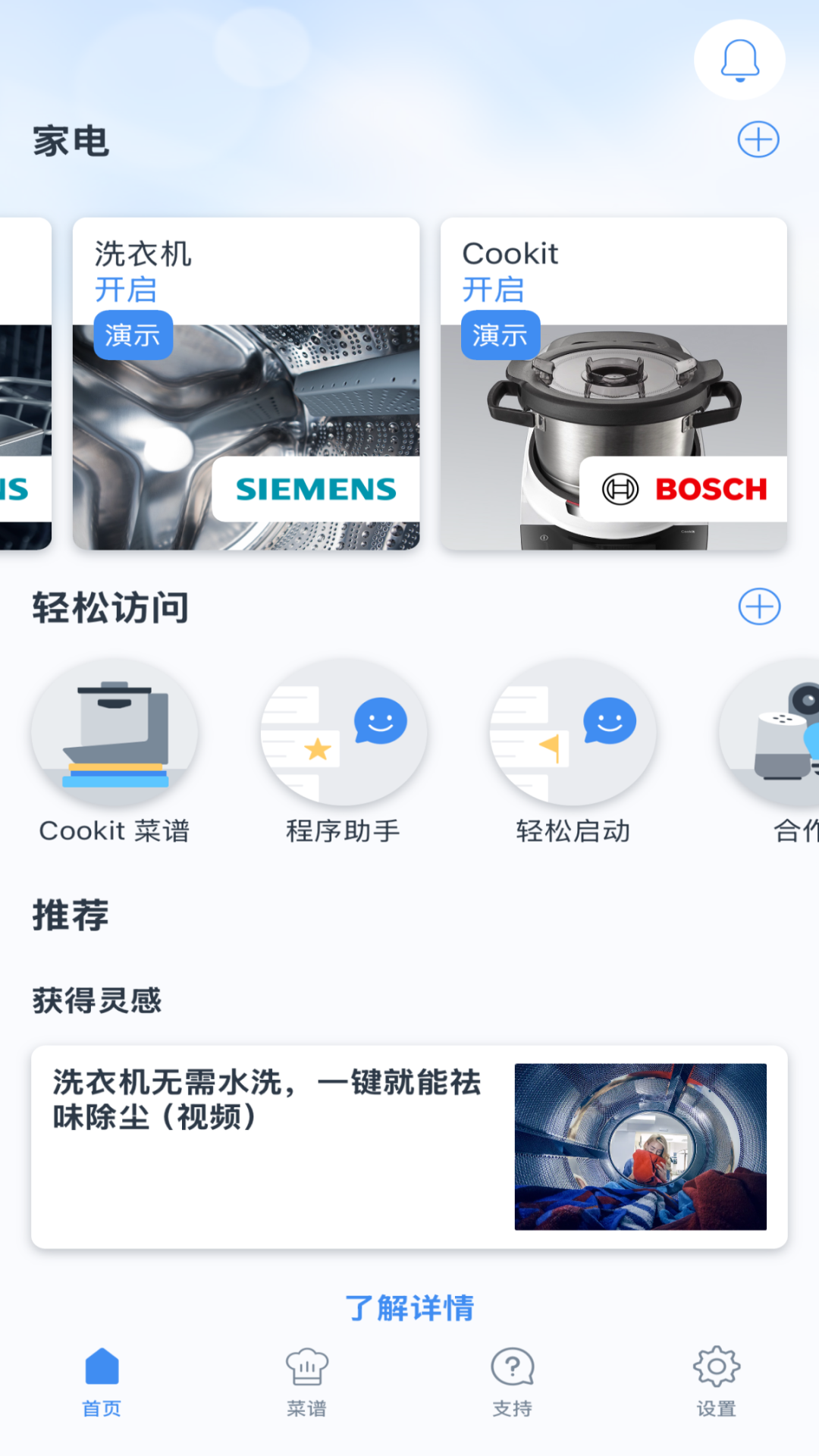Open the notification bell icon
Screen dimensions: 819x1456
click(x=739, y=61)
